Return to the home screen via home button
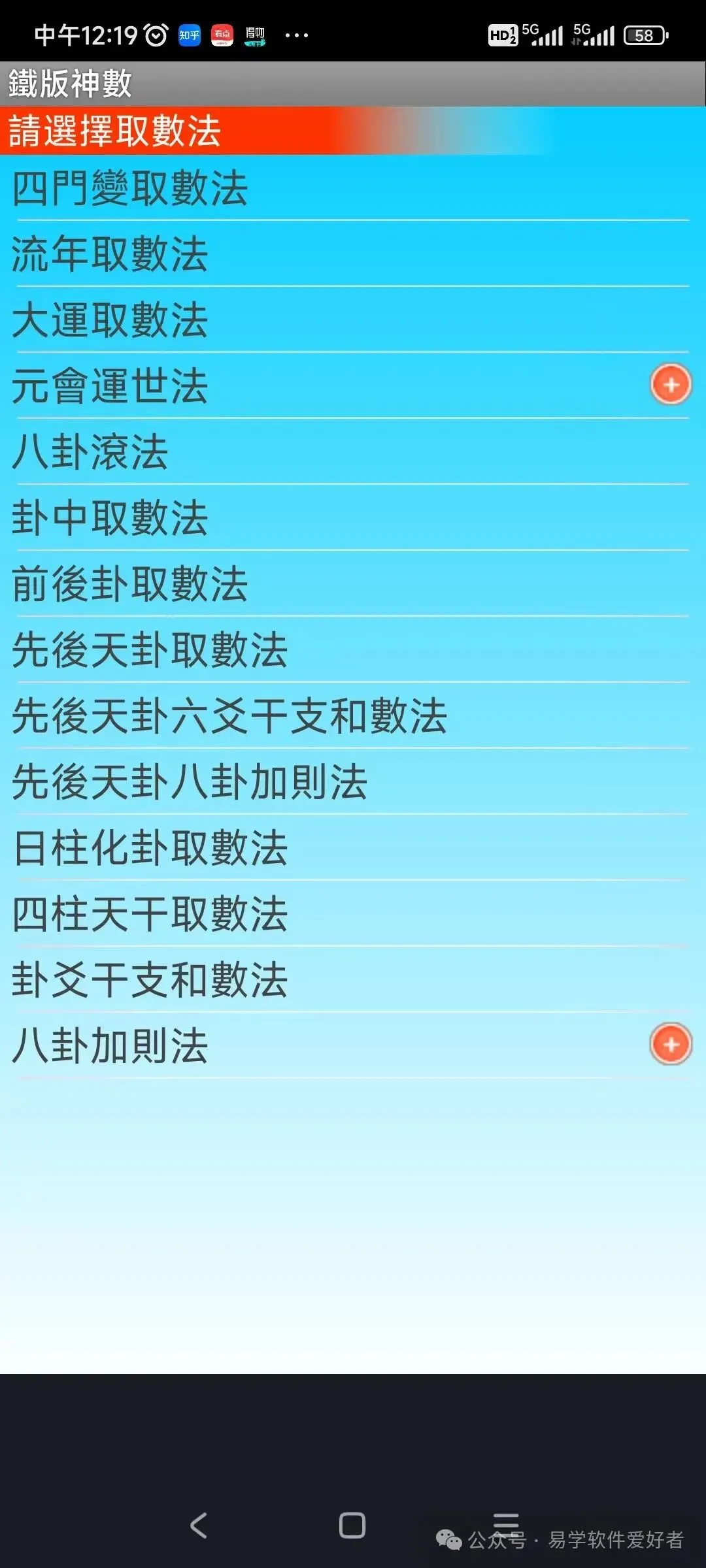 point(352,1526)
